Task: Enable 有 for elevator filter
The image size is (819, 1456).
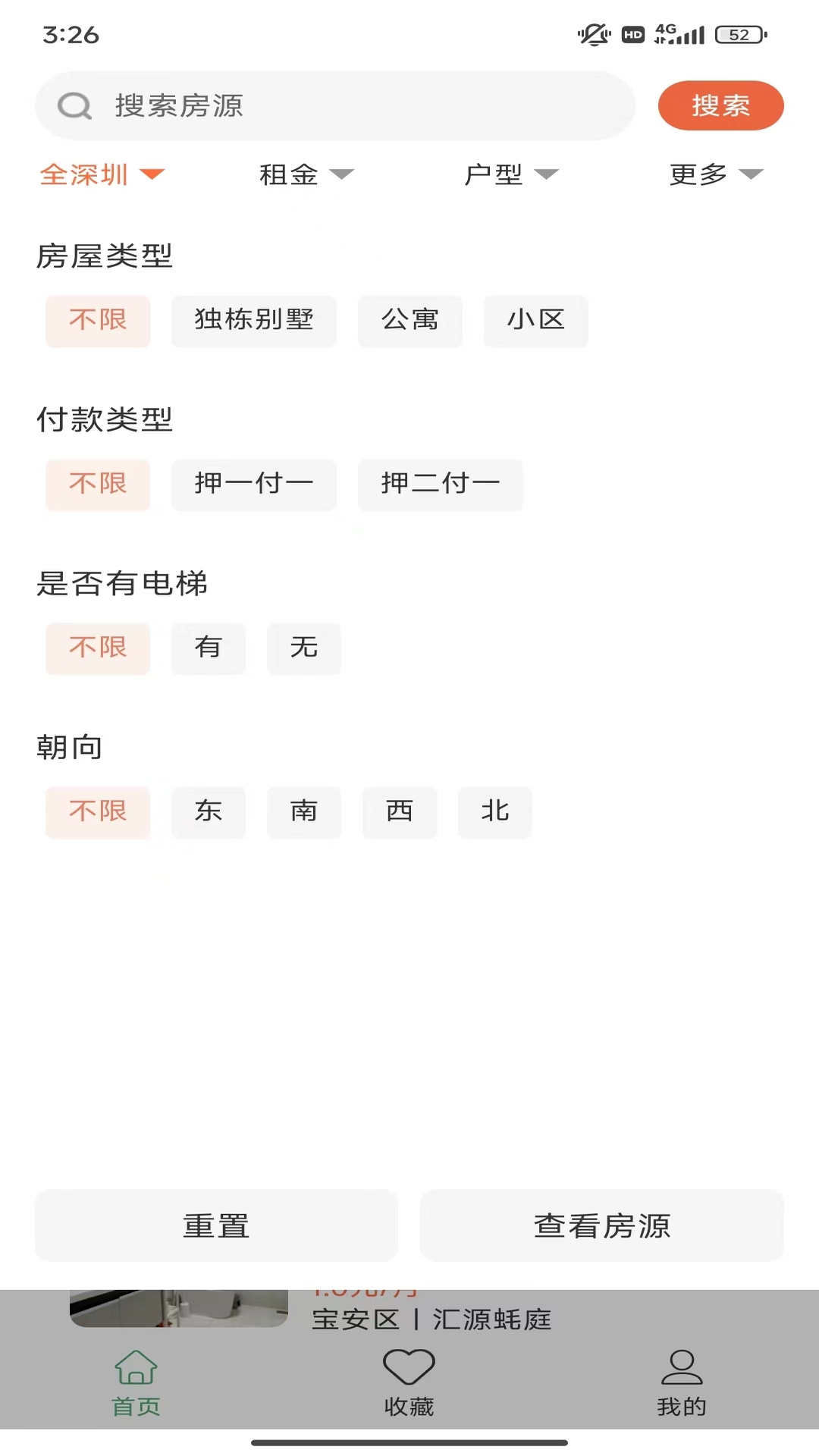Action: [x=209, y=648]
